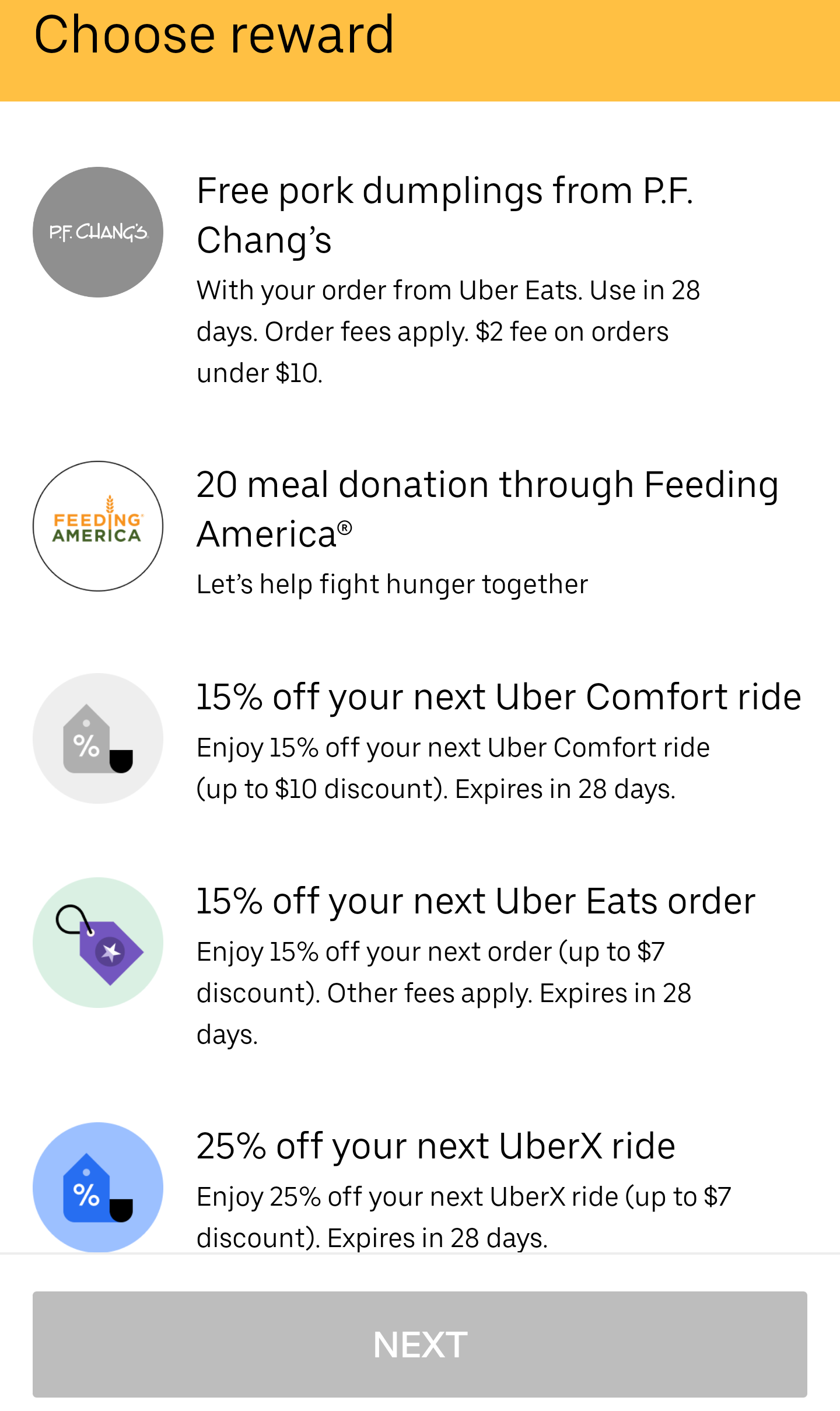Viewport: 840px width, 1411px height.
Task: Tap the NEXT button
Action: coord(420,1345)
